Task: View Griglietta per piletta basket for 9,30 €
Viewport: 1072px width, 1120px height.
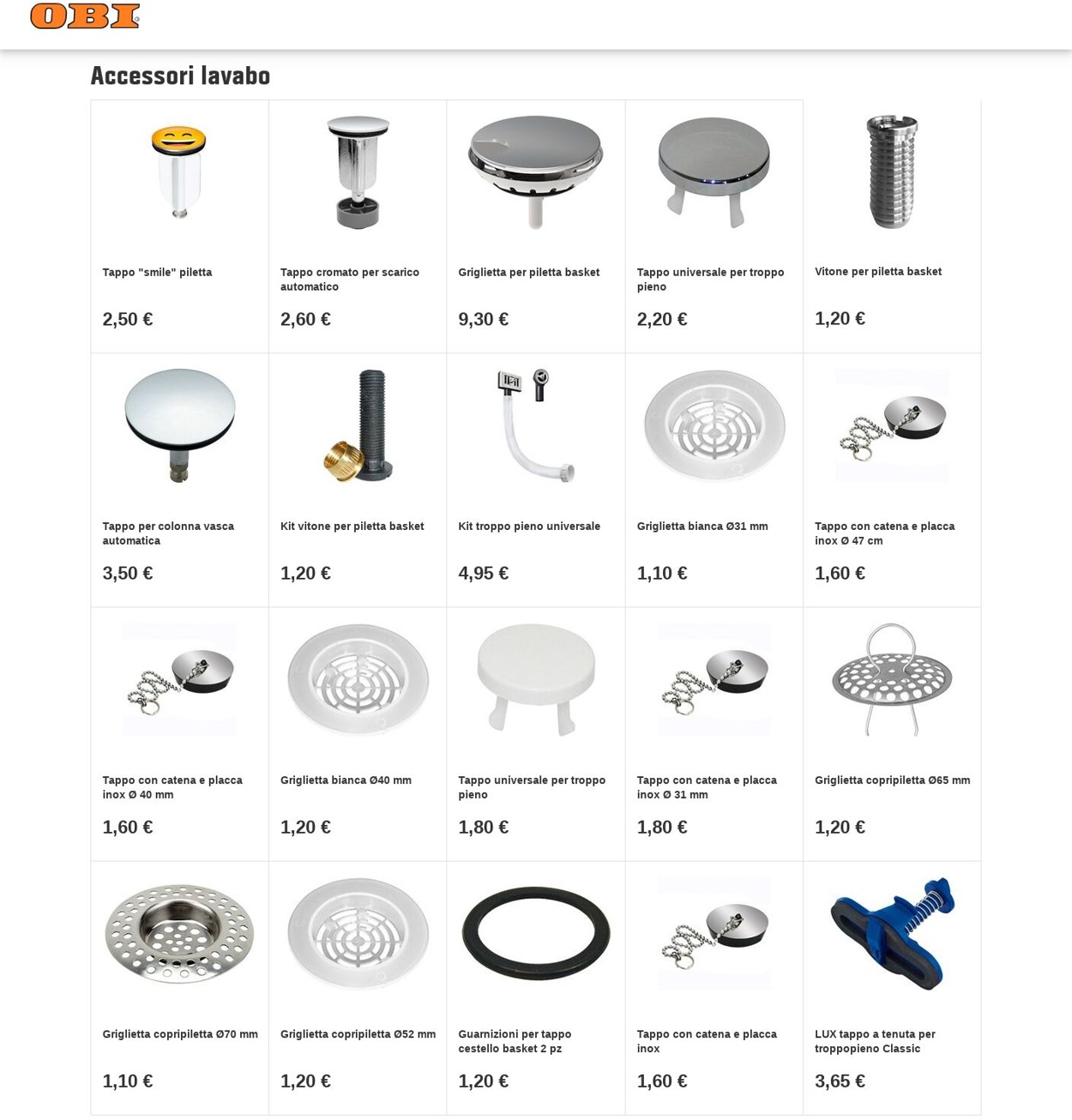Action: point(535,172)
